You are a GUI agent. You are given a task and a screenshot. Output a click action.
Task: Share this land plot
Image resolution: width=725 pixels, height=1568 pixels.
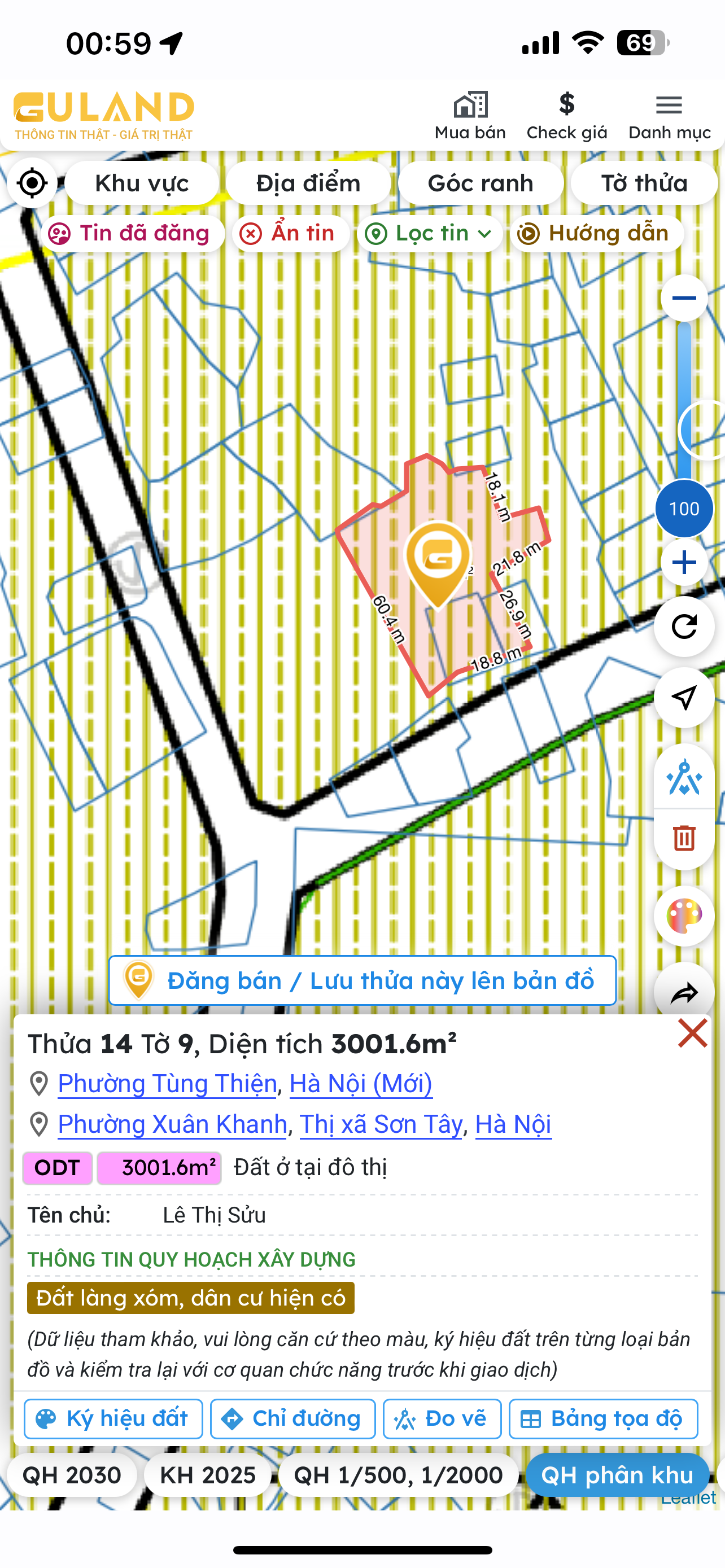click(684, 992)
